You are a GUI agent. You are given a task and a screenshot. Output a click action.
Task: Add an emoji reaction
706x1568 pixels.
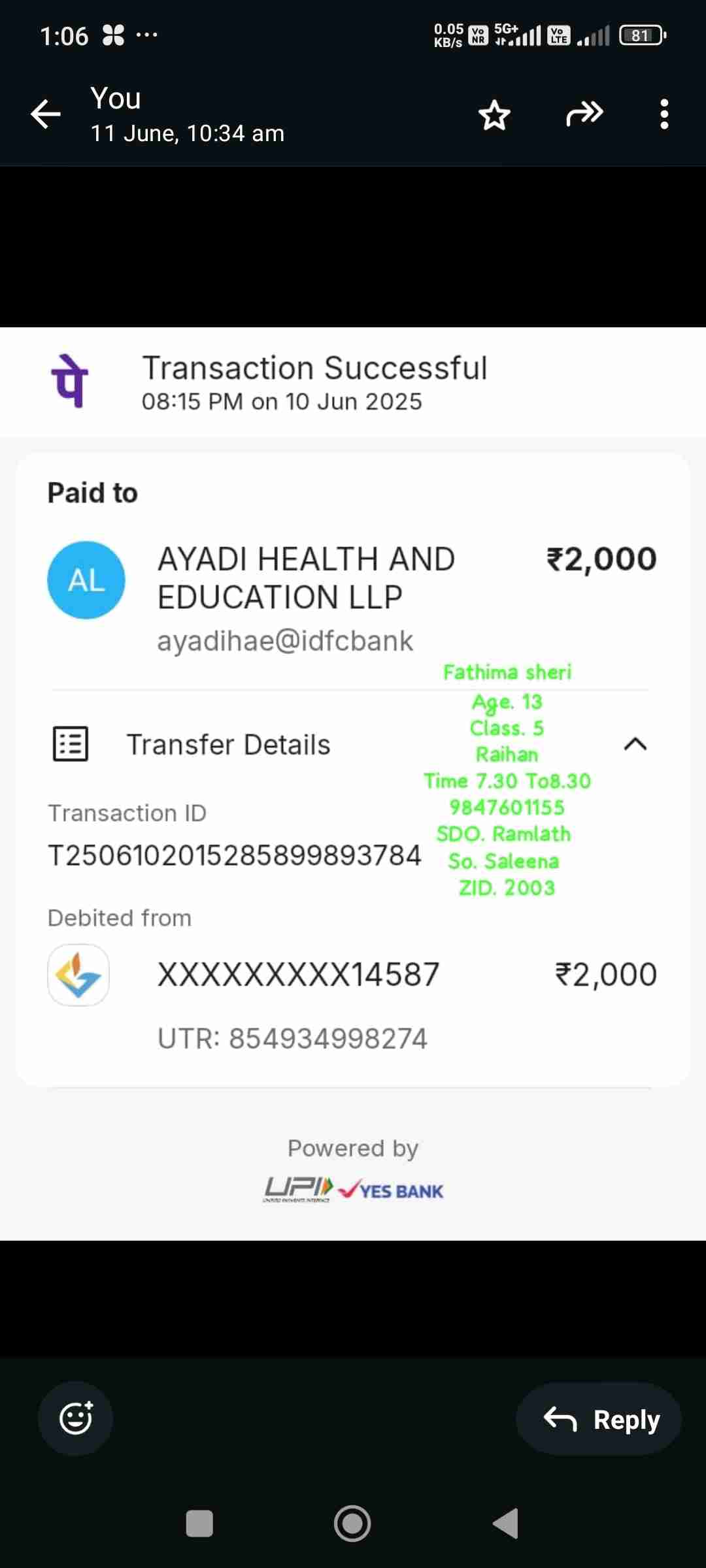pos(75,1418)
